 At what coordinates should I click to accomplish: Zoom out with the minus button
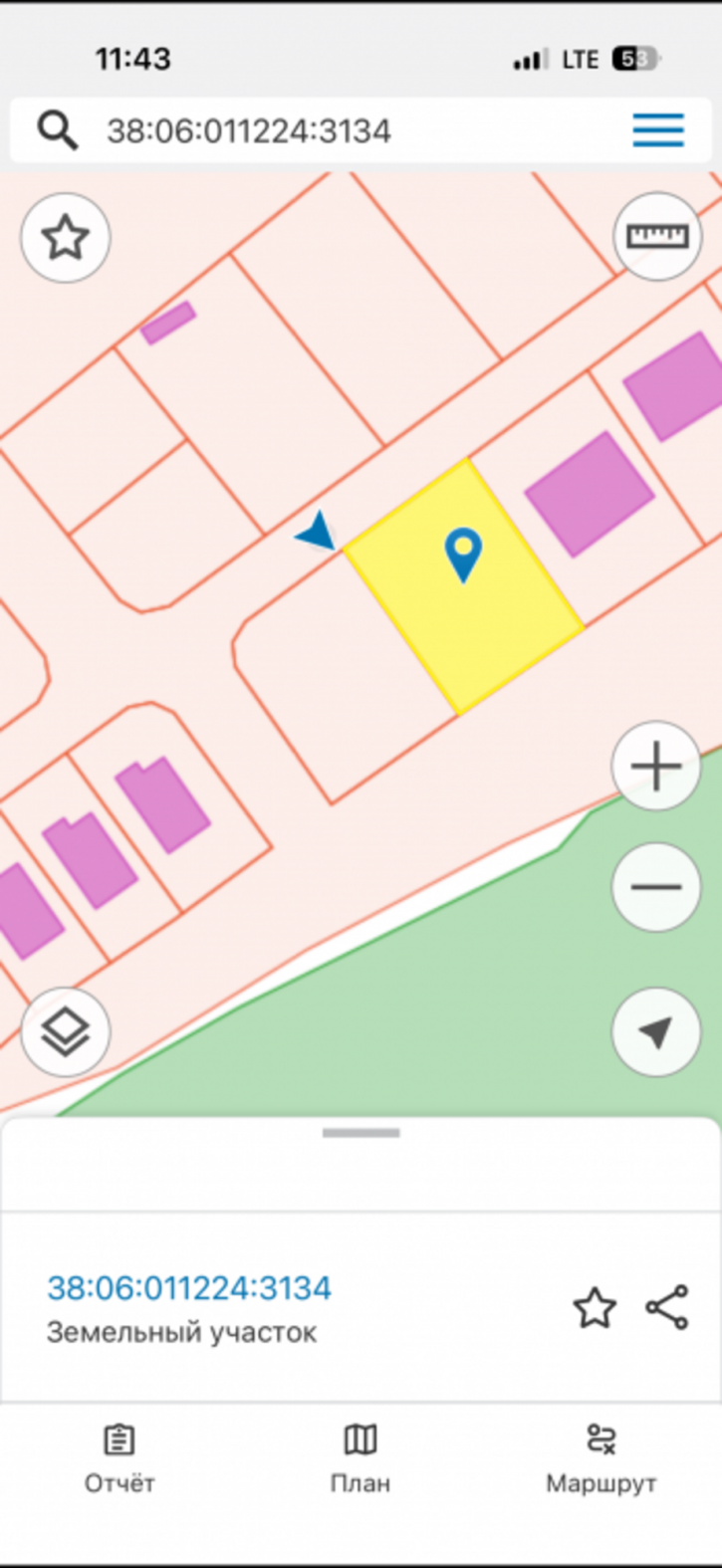coord(656,887)
